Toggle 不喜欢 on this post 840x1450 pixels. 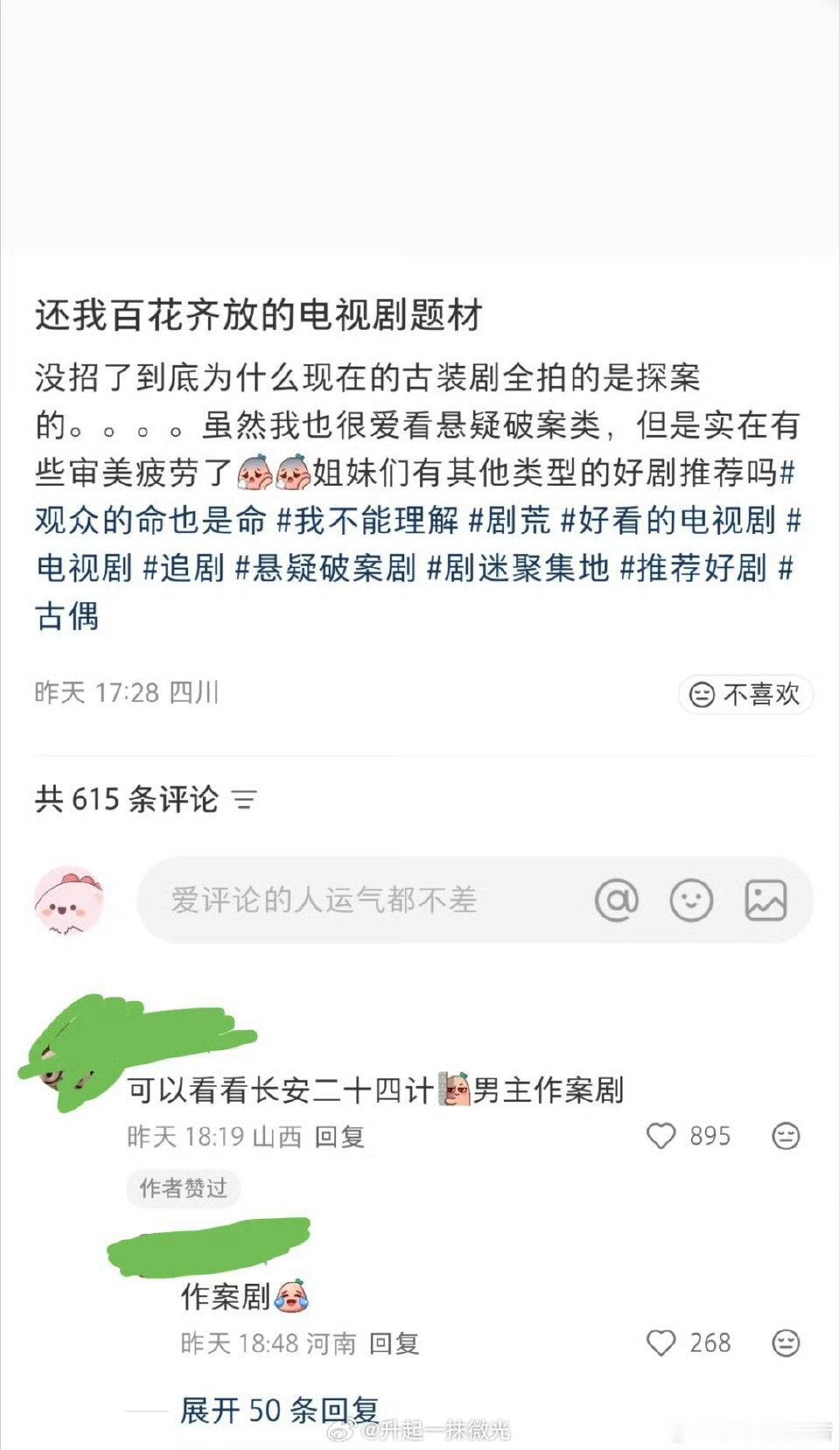748,694
